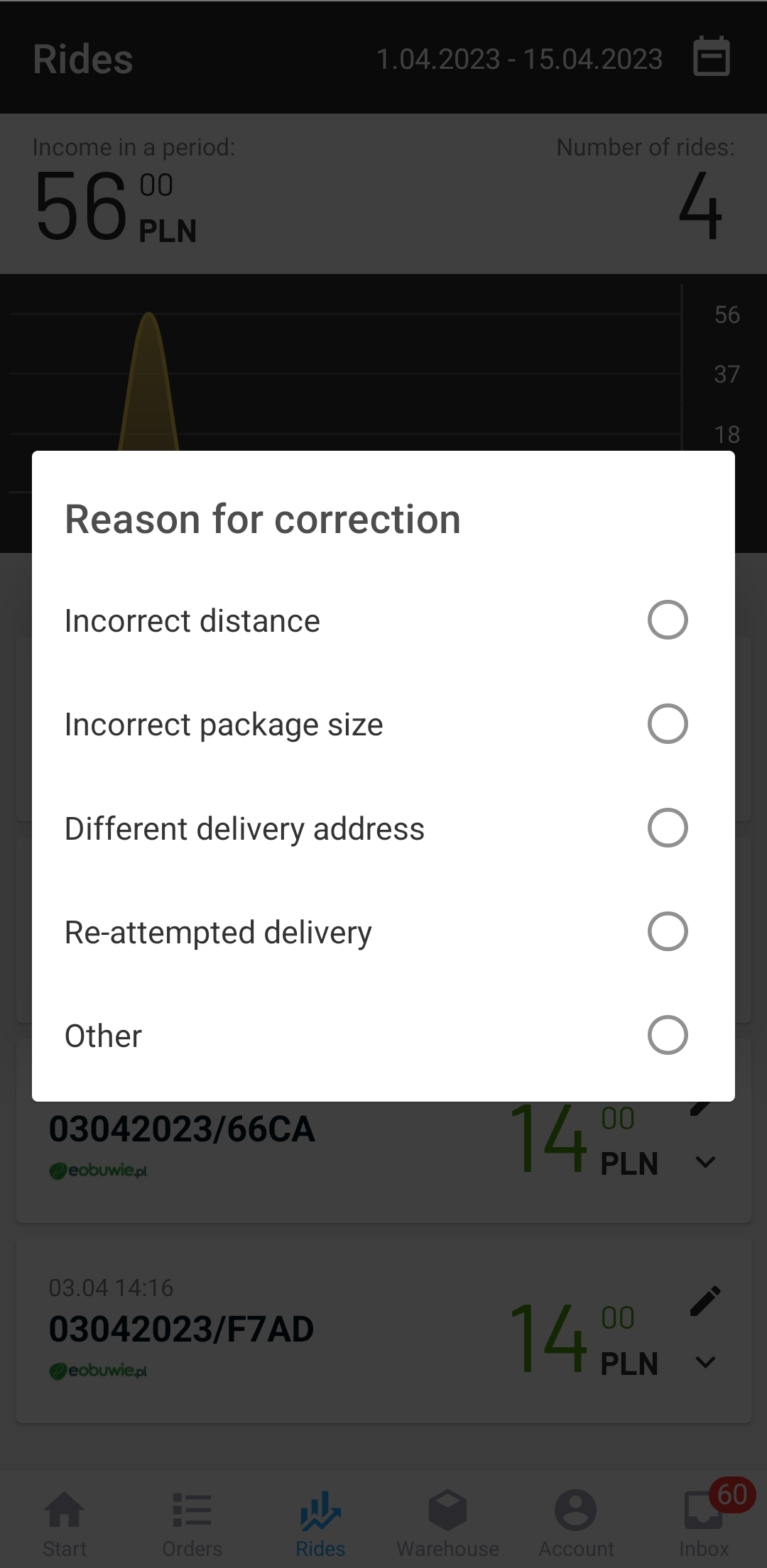Select Incorrect distance reason

coord(667,620)
